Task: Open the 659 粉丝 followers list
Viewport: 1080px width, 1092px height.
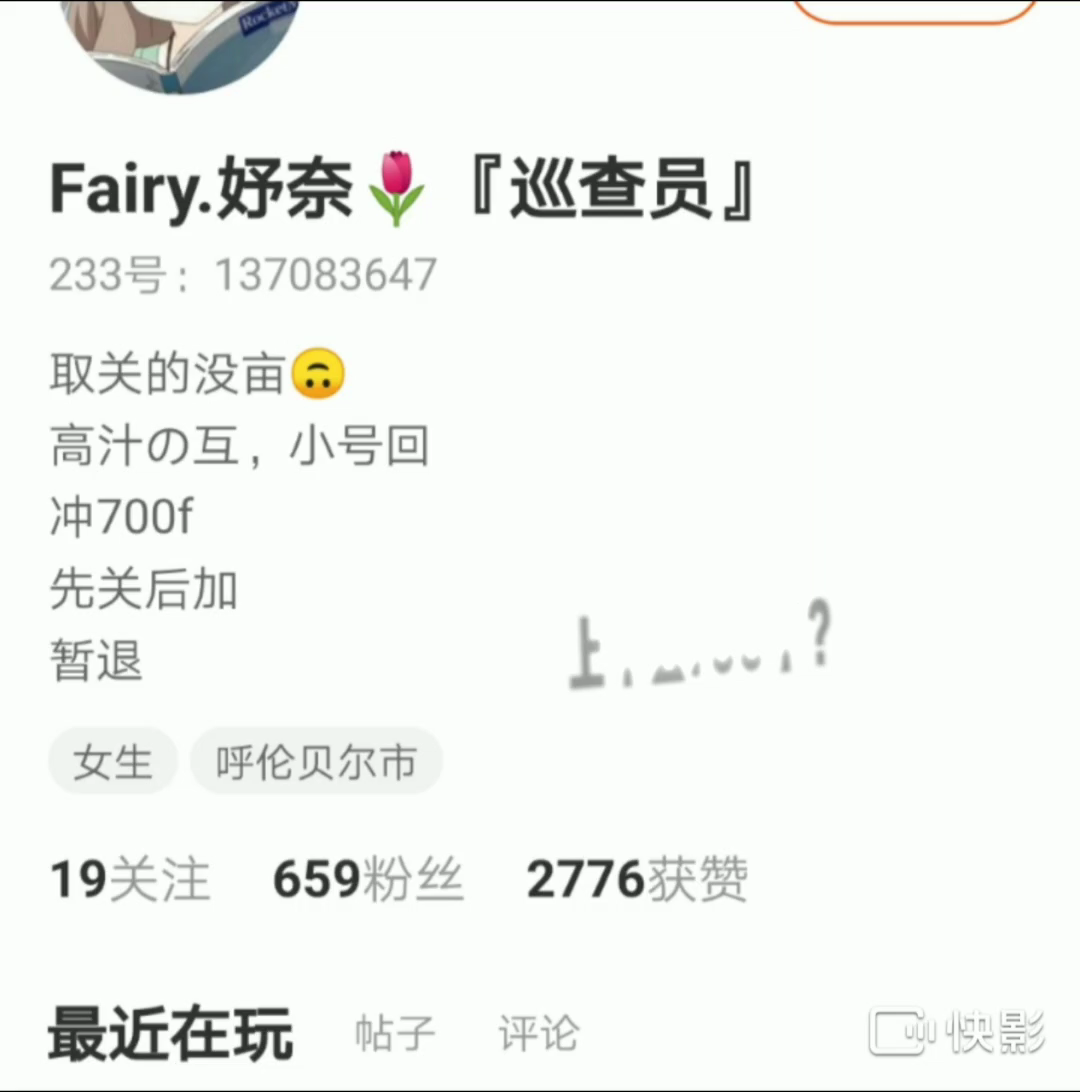Action: (368, 881)
